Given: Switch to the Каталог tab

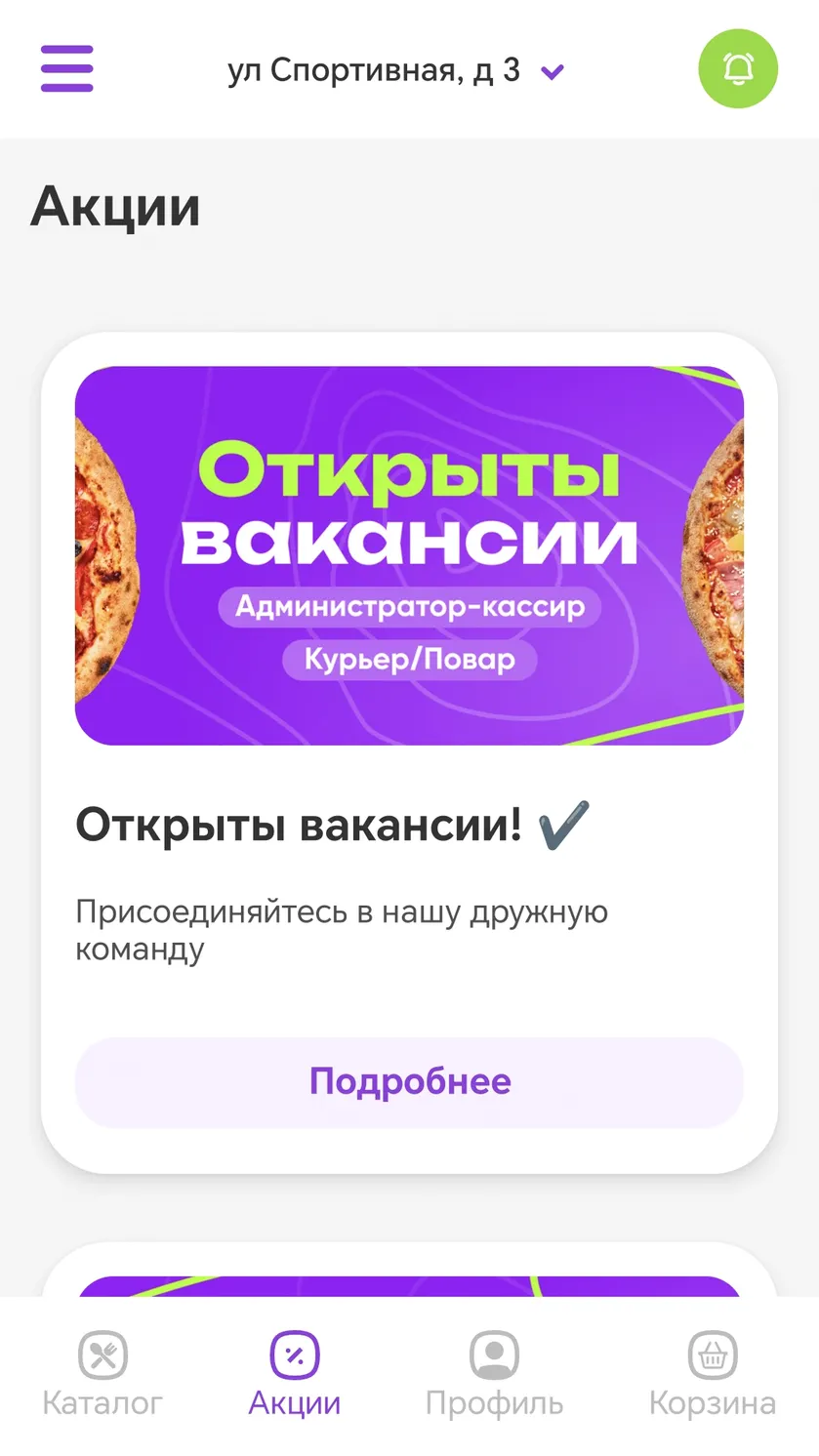Looking at the screenshot, I should pos(102,1374).
